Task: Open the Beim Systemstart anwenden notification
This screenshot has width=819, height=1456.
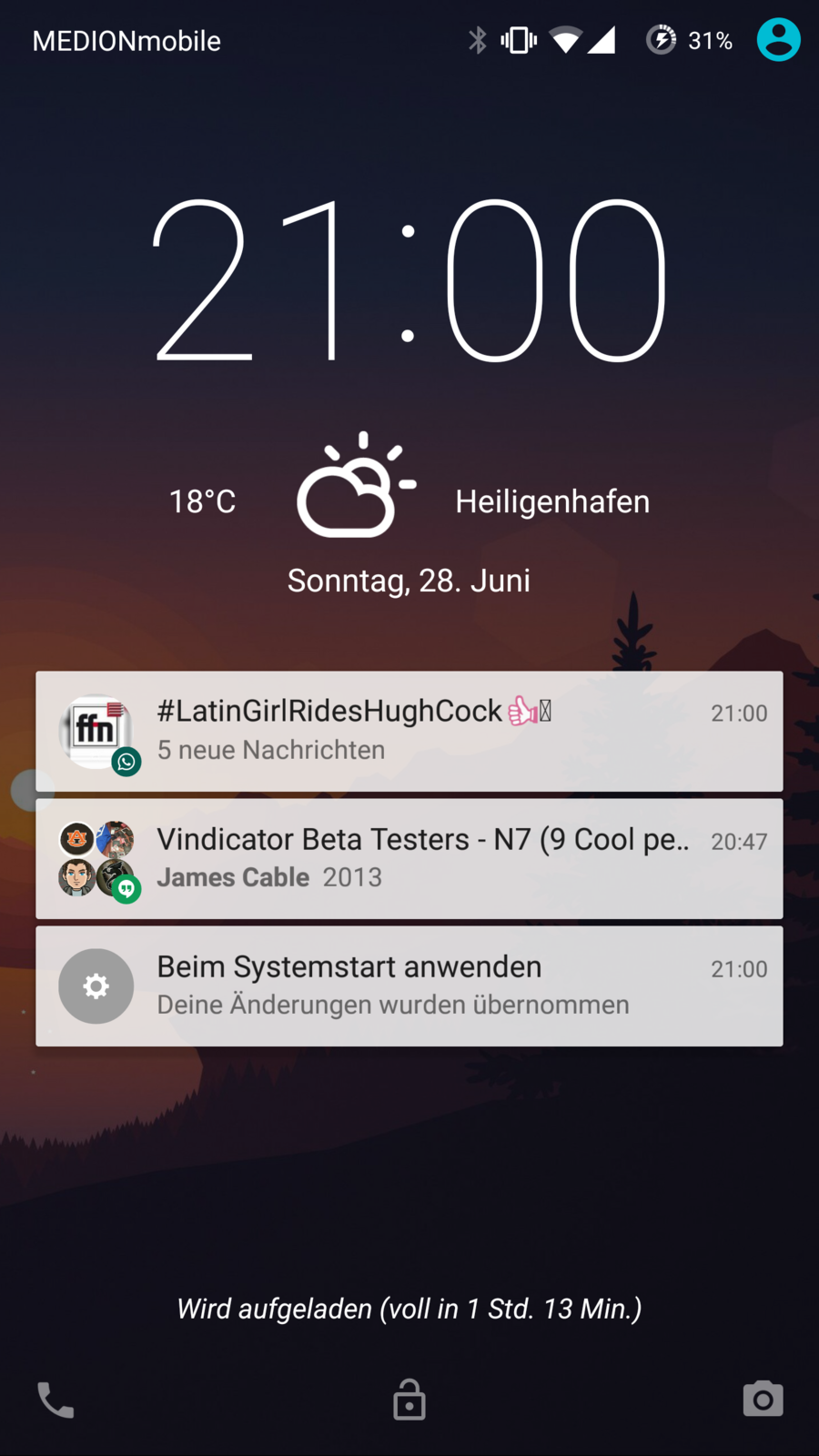Action: 409,986
